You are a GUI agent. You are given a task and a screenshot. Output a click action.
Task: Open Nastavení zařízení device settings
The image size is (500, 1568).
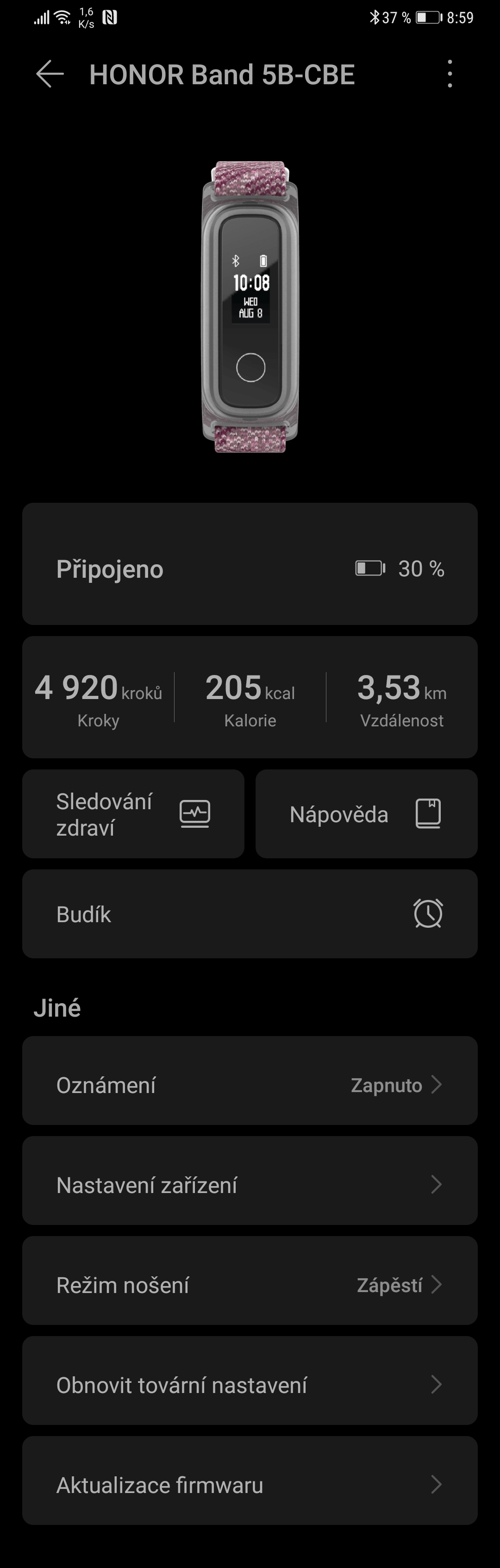pyautogui.click(x=250, y=1185)
